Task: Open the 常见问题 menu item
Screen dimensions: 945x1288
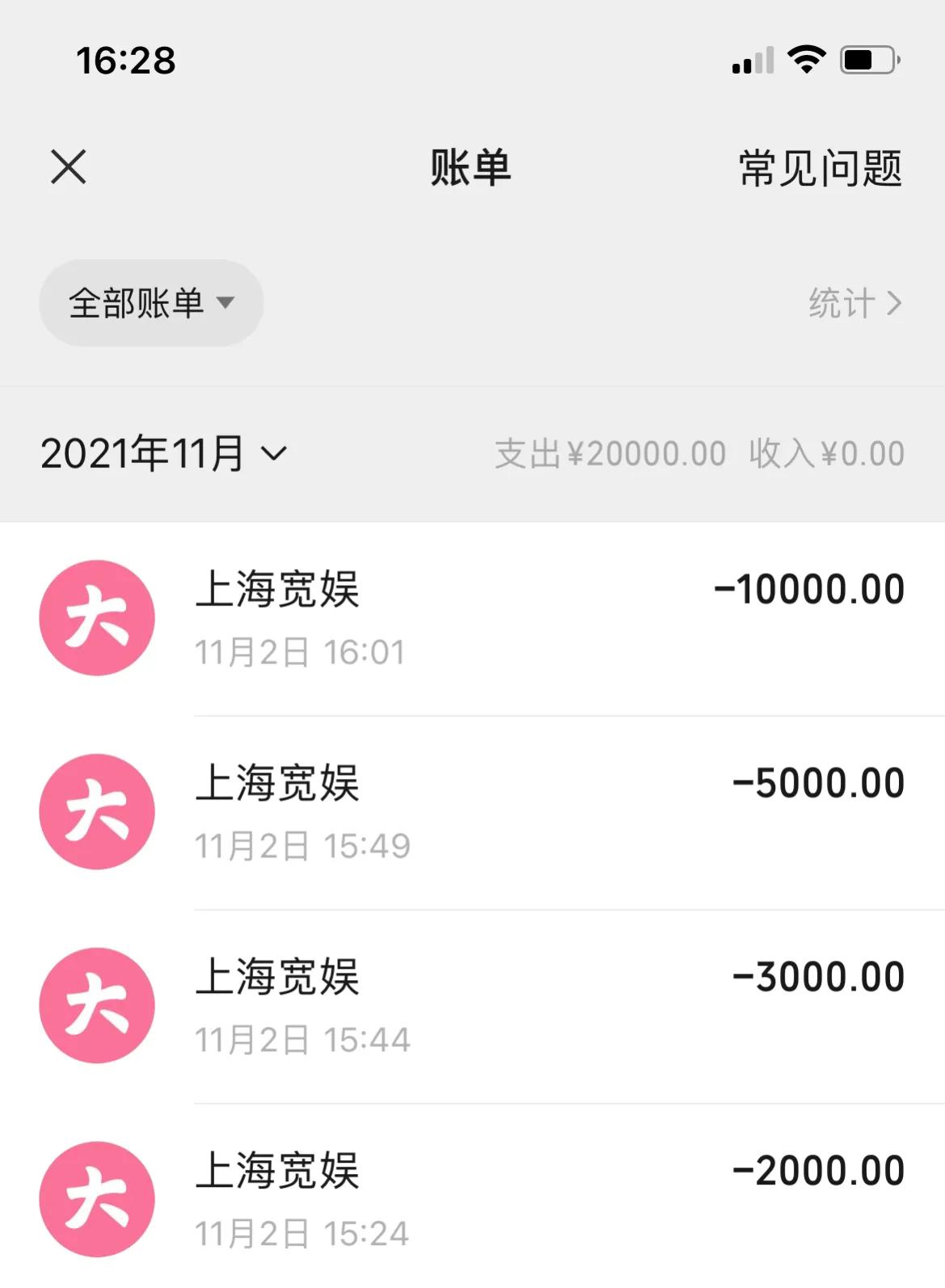Action: click(819, 169)
